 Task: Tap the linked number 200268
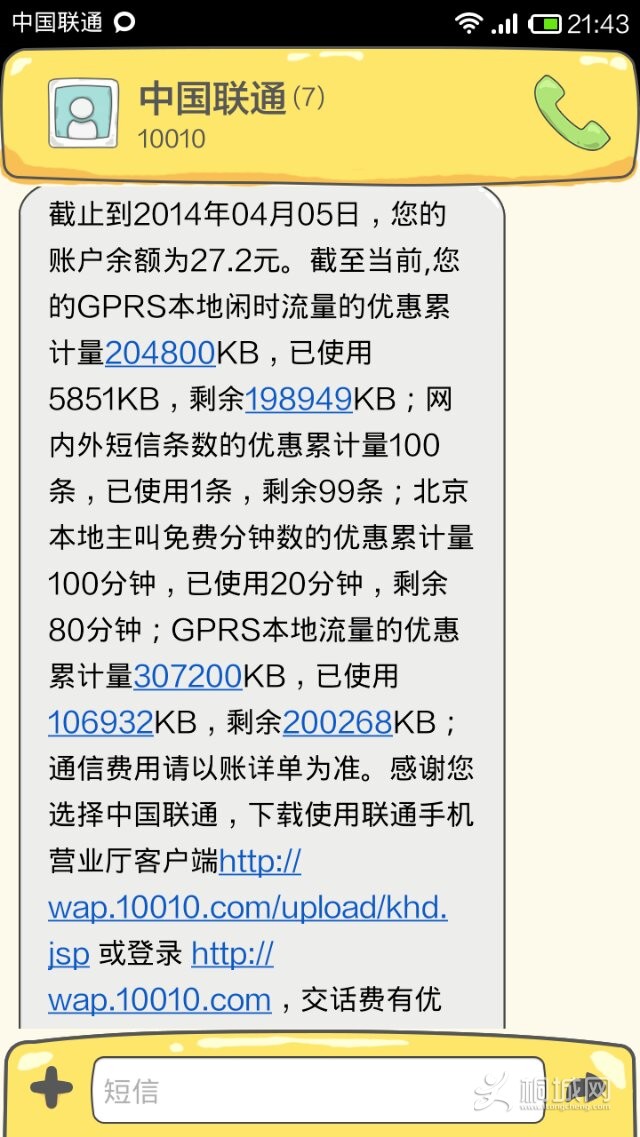coord(337,722)
